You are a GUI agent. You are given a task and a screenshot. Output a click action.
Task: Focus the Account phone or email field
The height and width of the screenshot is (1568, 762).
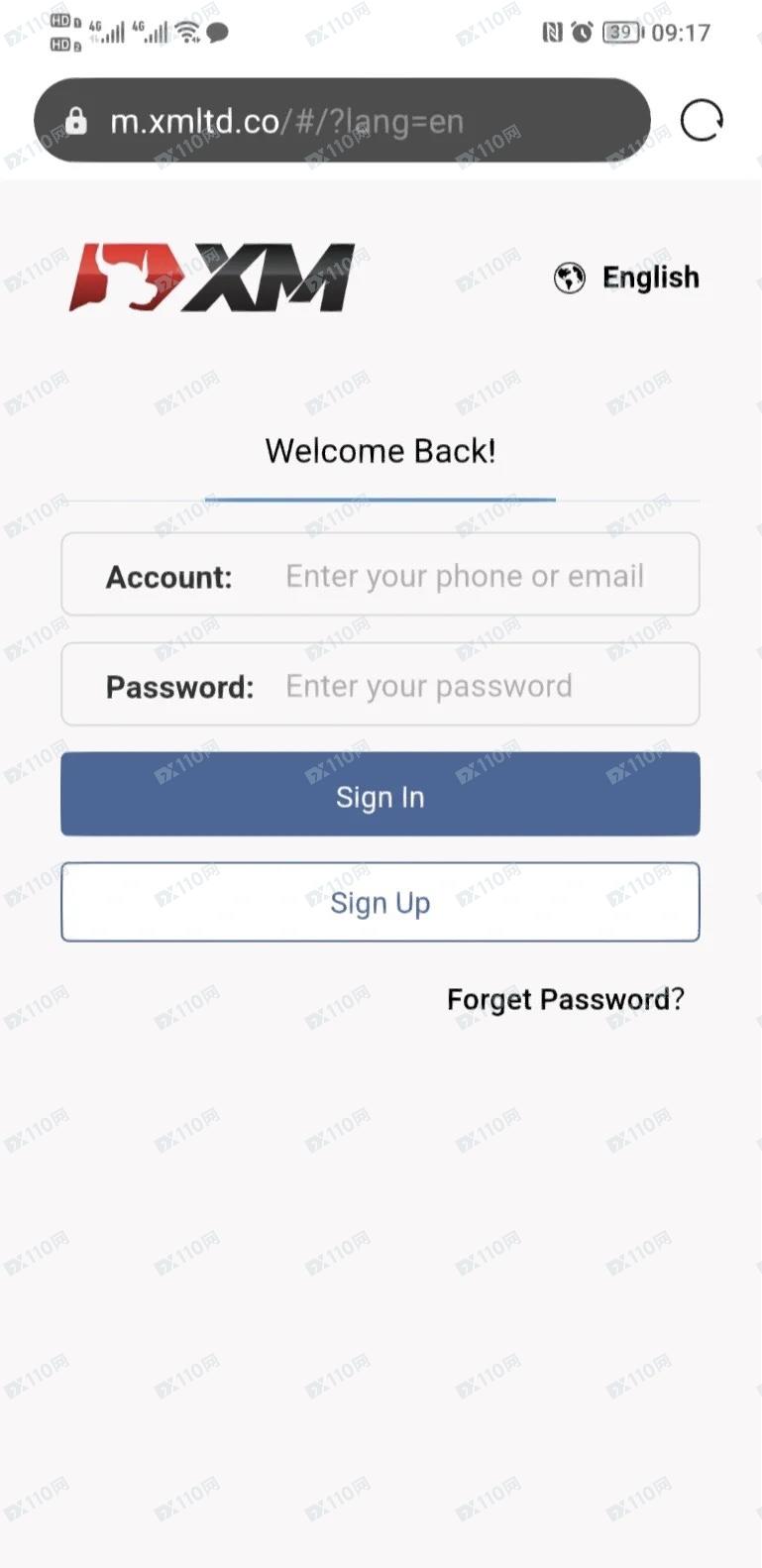click(381, 575)
